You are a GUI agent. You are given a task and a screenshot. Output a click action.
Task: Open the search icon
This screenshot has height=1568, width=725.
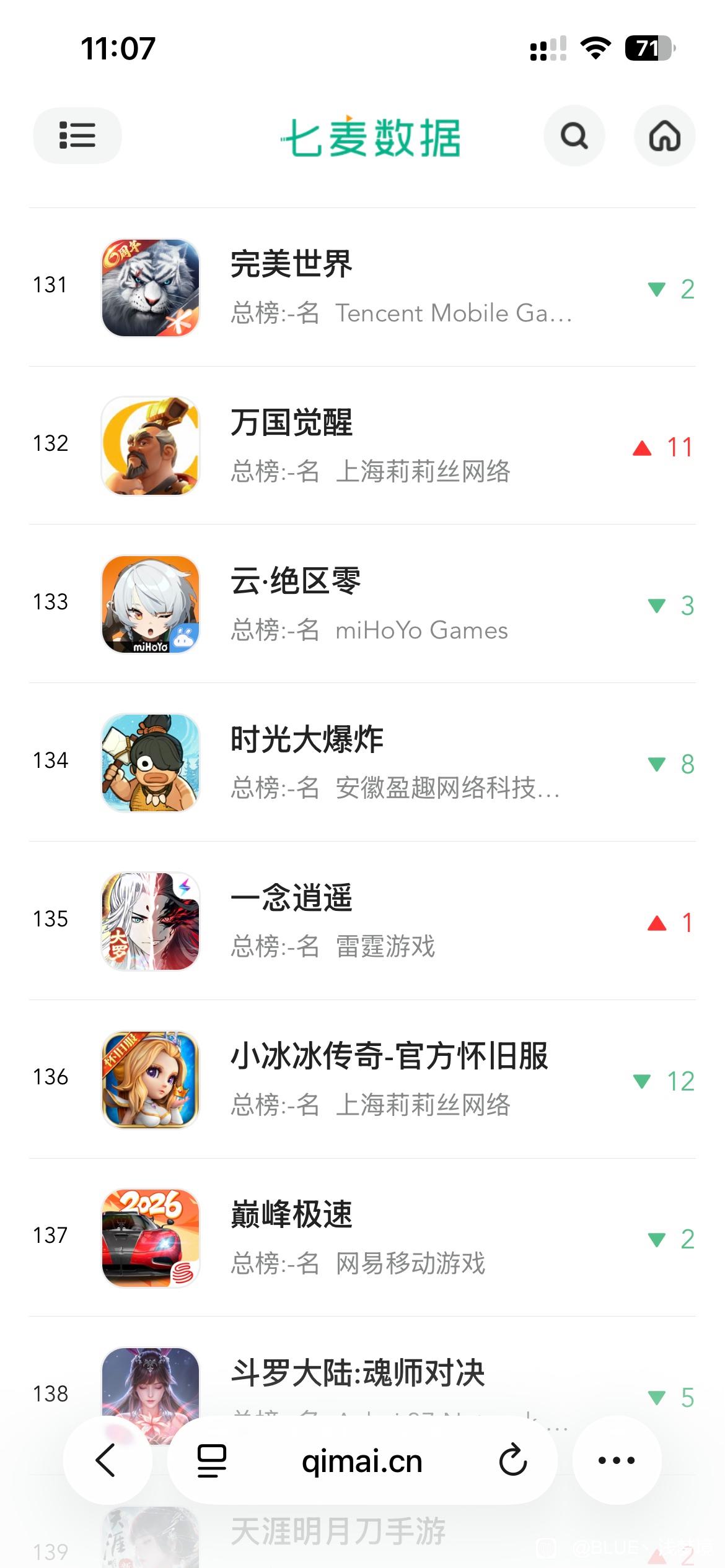574,136
